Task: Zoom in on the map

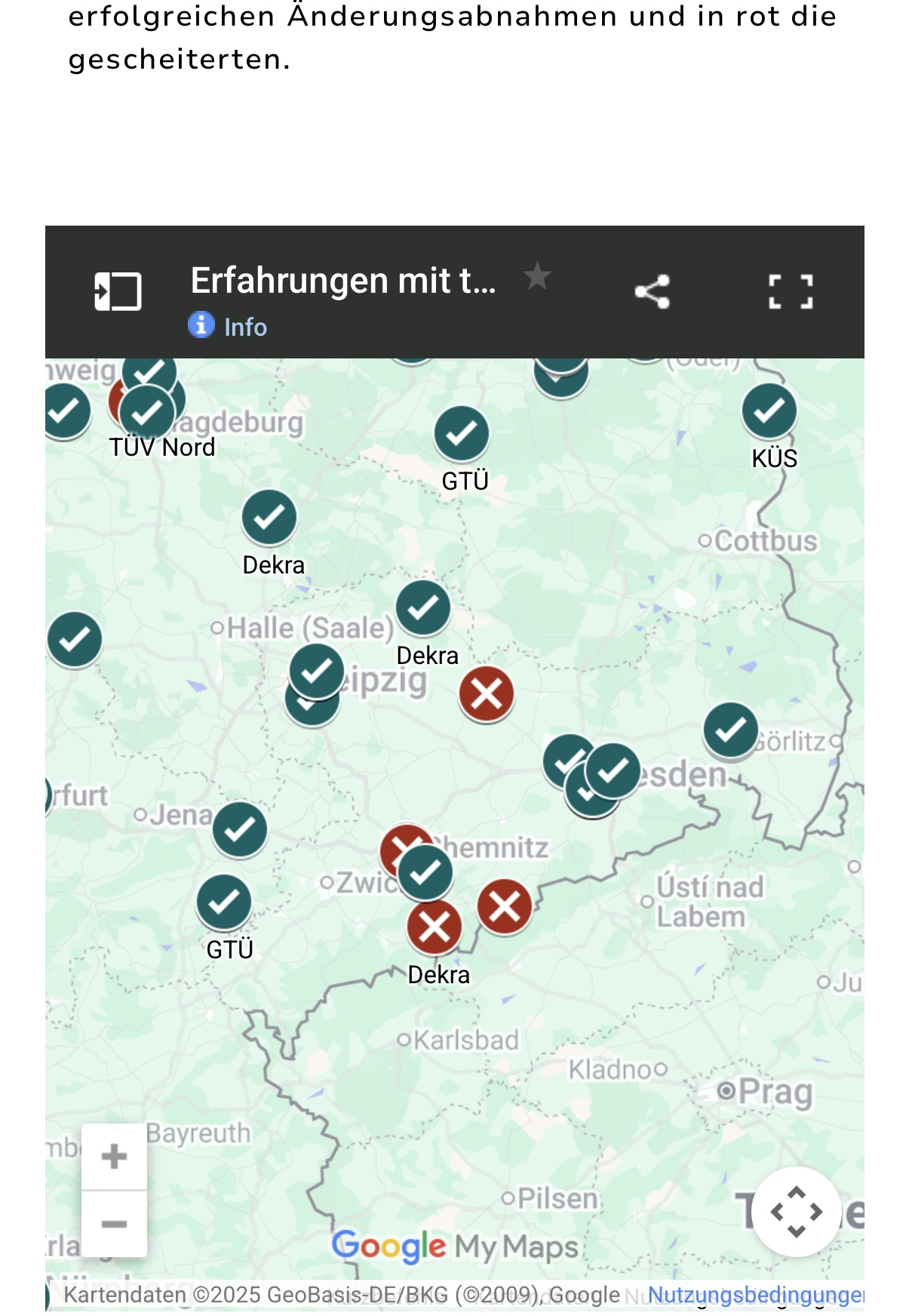Action: (114, 1156)
